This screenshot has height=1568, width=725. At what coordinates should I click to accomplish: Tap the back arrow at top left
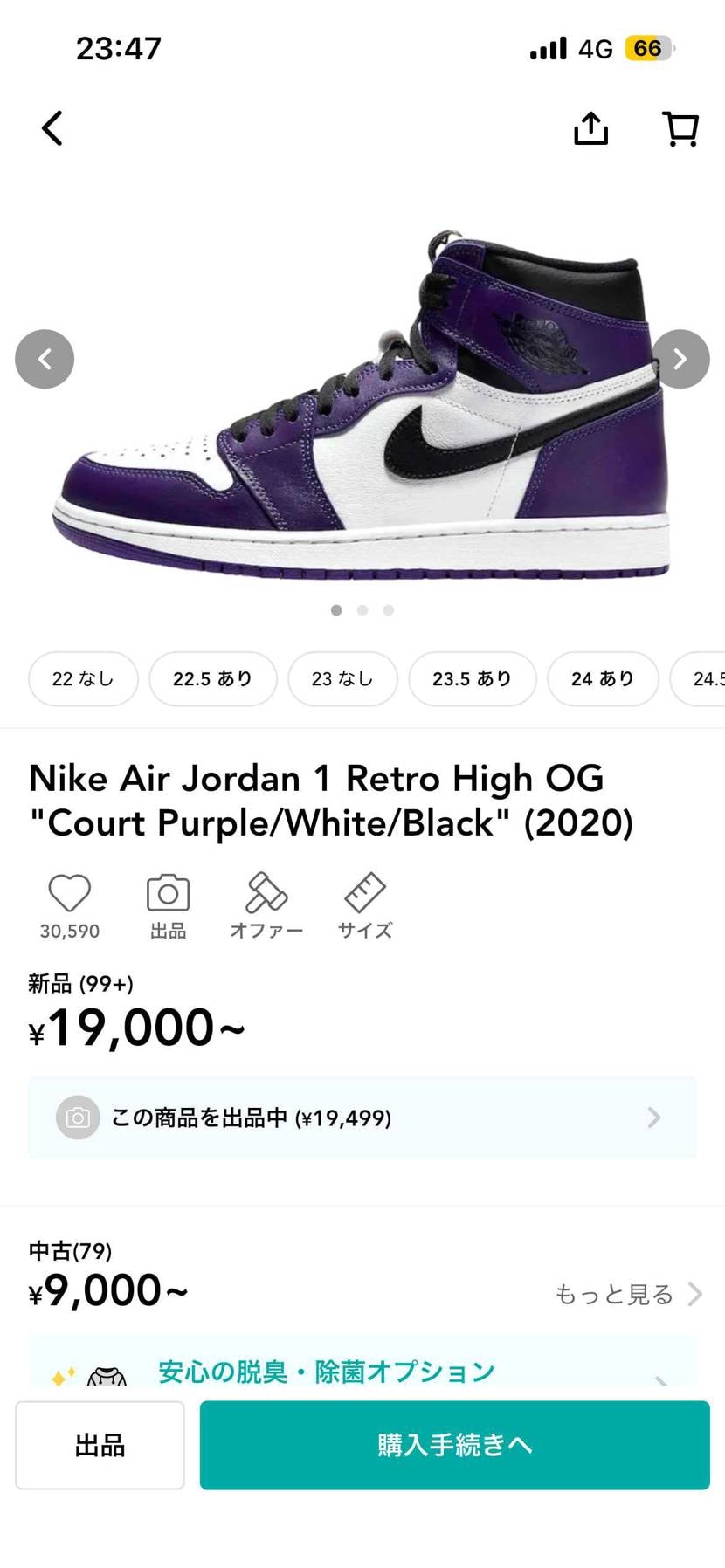click(x=51, y=127)
